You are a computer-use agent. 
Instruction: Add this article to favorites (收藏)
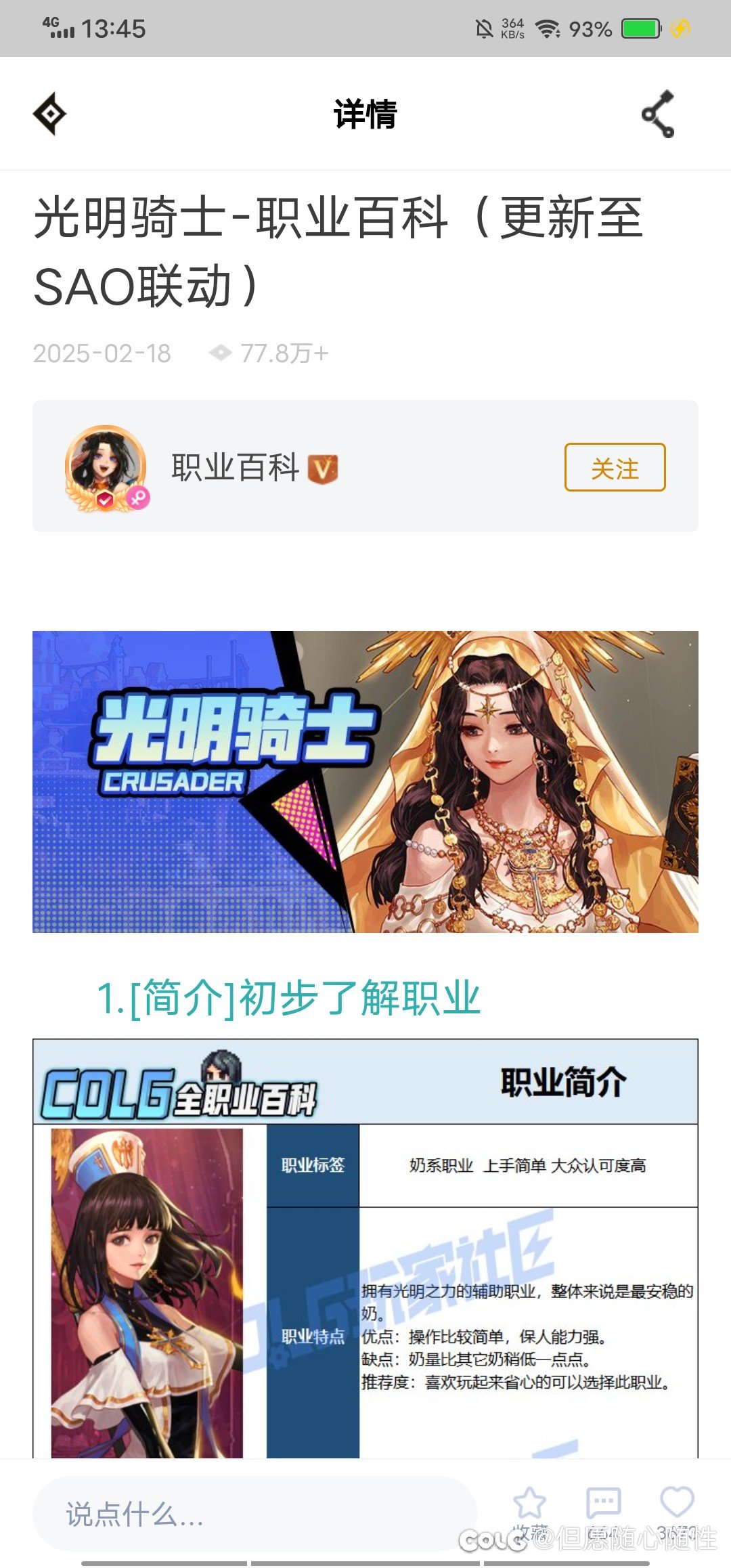coord(530,1506)
